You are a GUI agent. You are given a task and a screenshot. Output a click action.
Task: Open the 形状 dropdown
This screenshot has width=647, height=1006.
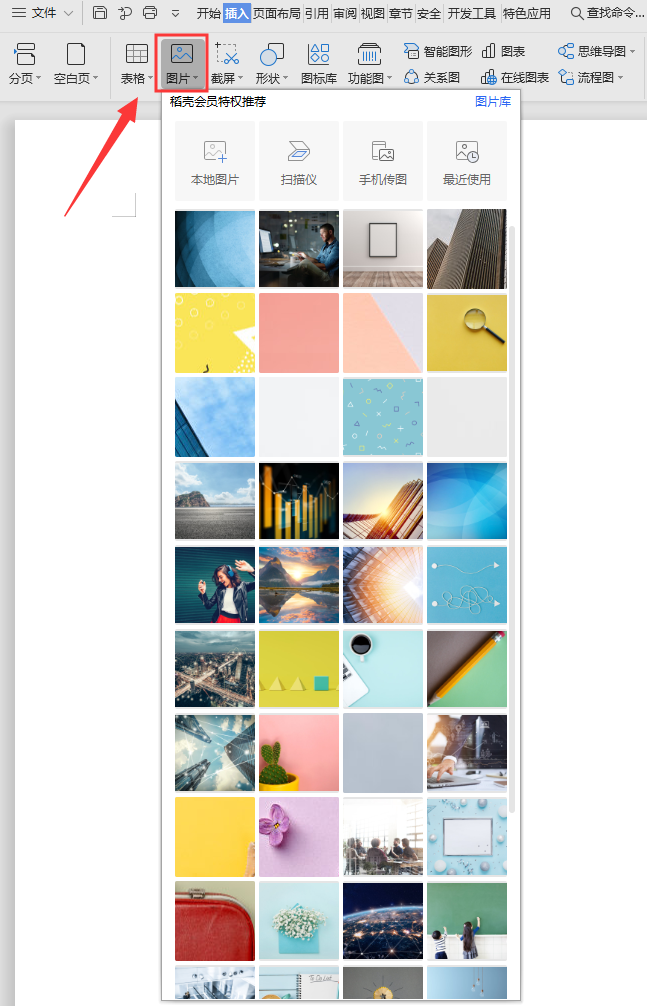(271, 63)
